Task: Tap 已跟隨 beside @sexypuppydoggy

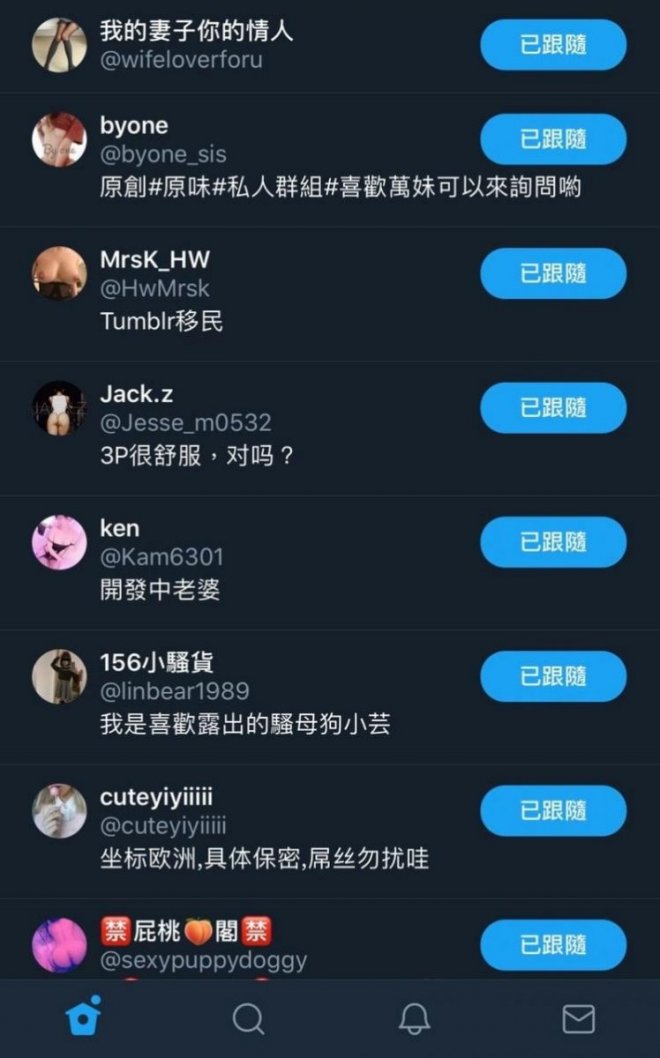Action: tap(553, 944)
